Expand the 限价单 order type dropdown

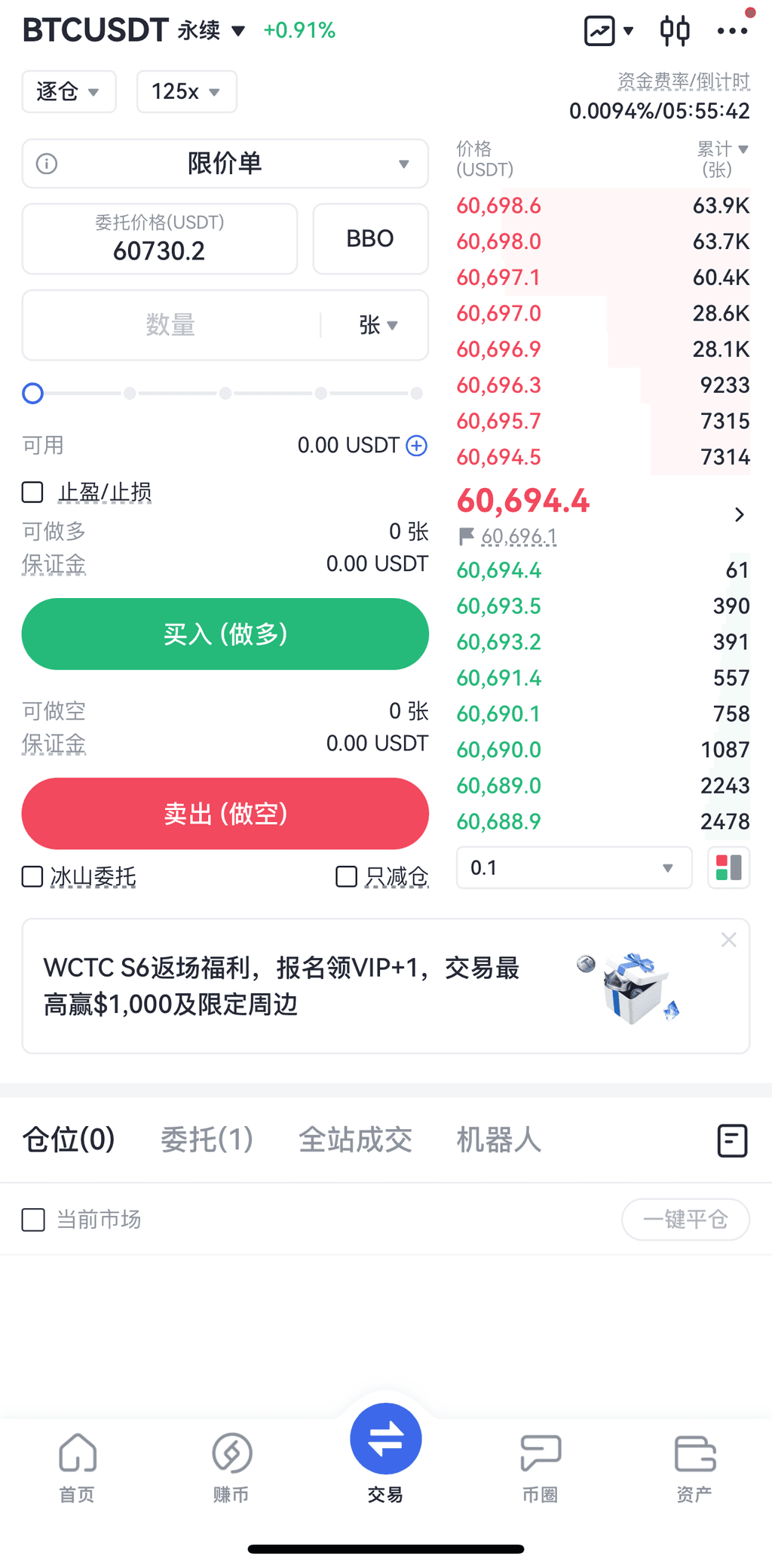coord(225,163)
